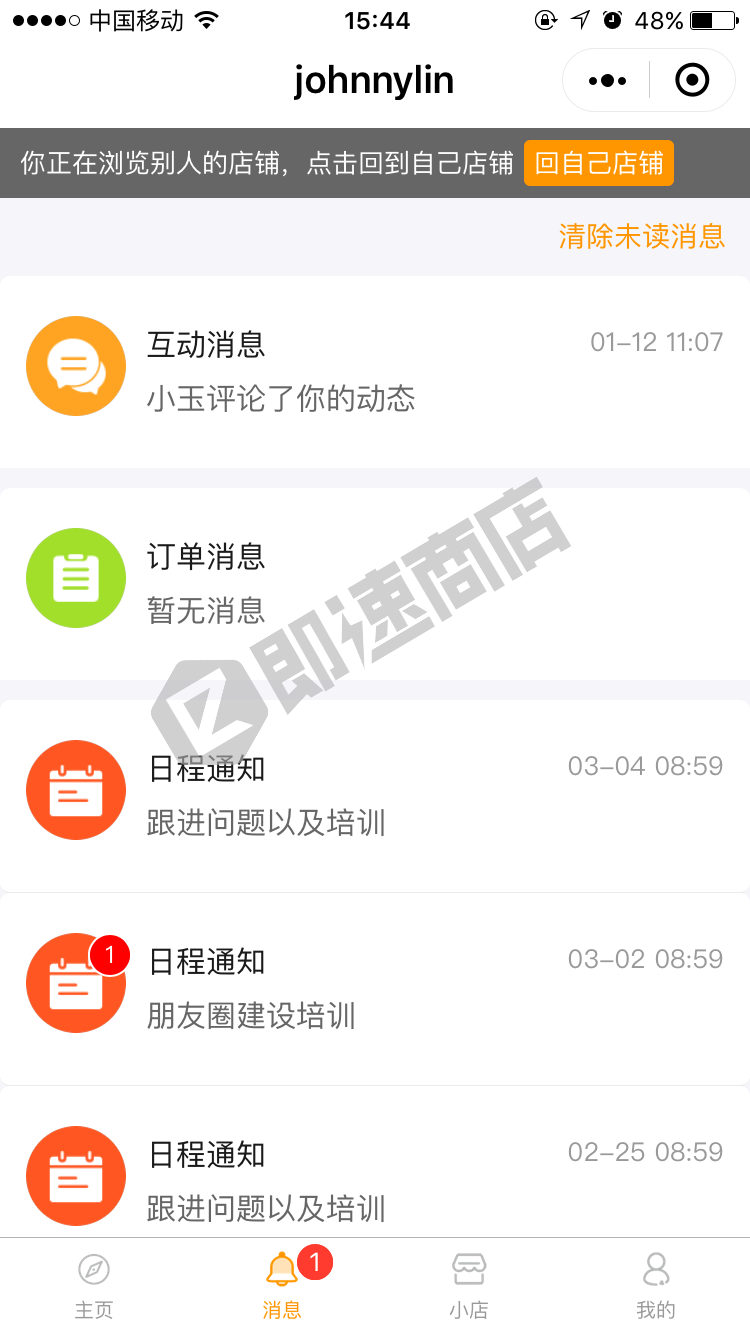Open the 日程通知 about 朋友圈建设培训
Viewport: 750px width, 1334px height.
375,988
